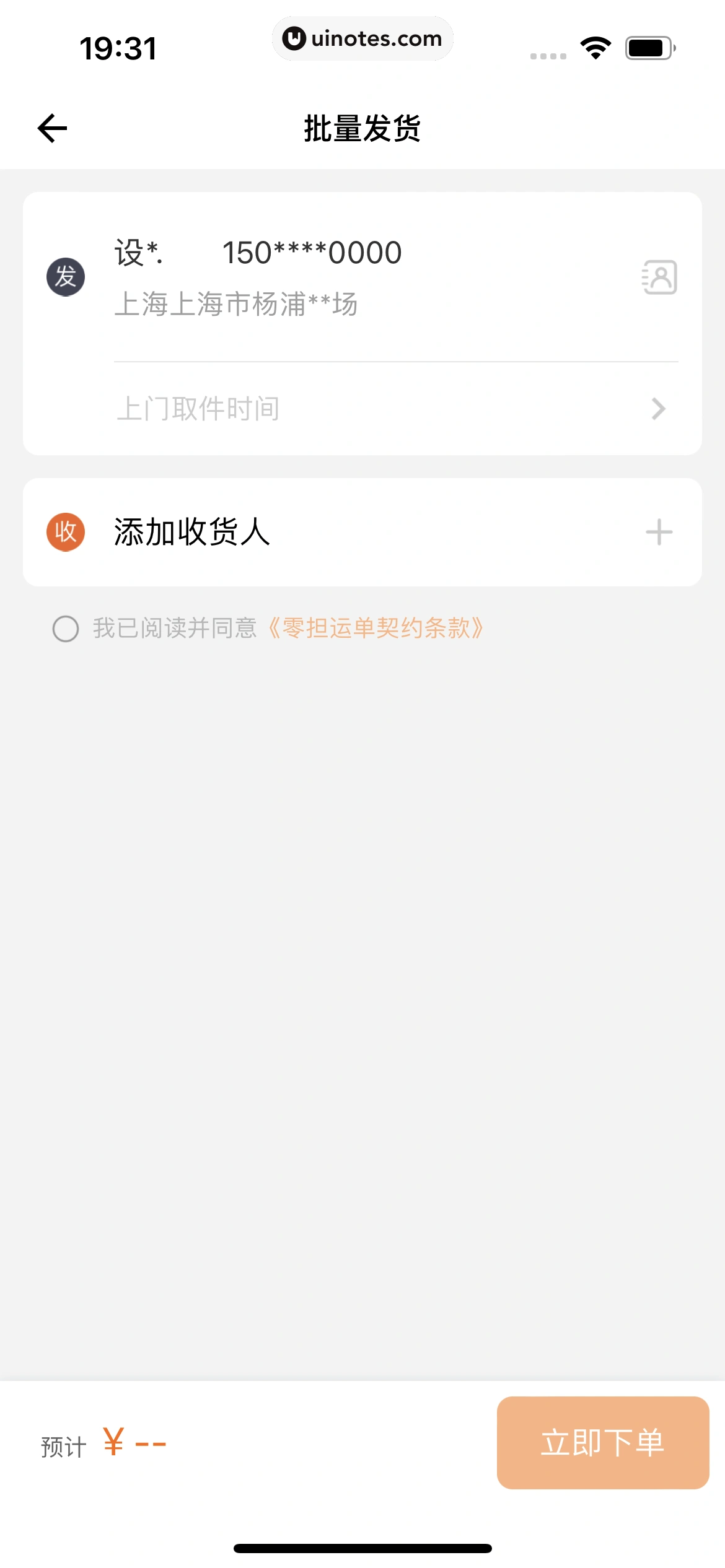Check the agreement circle checkbox
725x1568 pixels.
click(x=66, y=629)
